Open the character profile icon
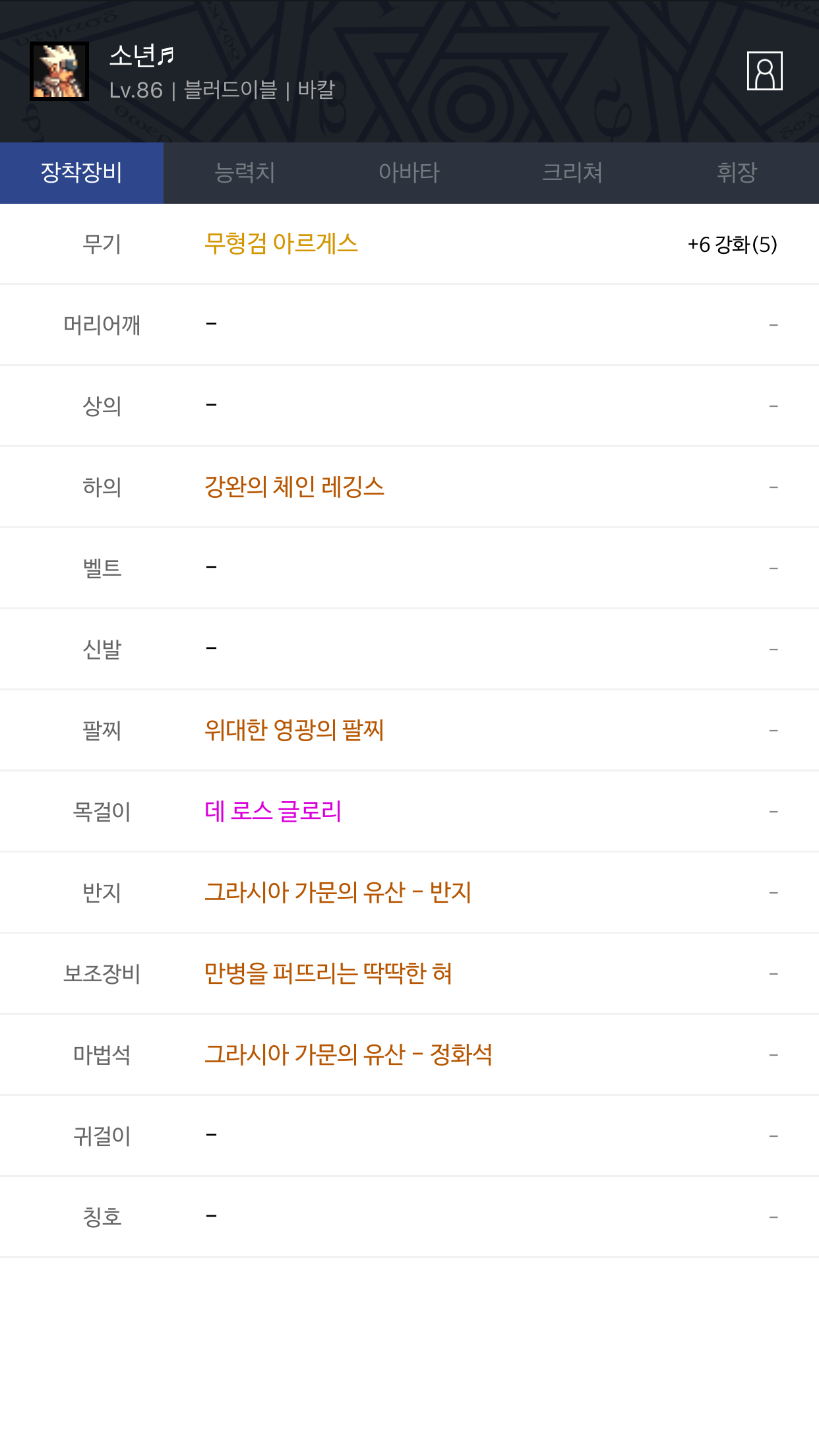This screenshot has height=1456, width=819. tap(764, 71)
